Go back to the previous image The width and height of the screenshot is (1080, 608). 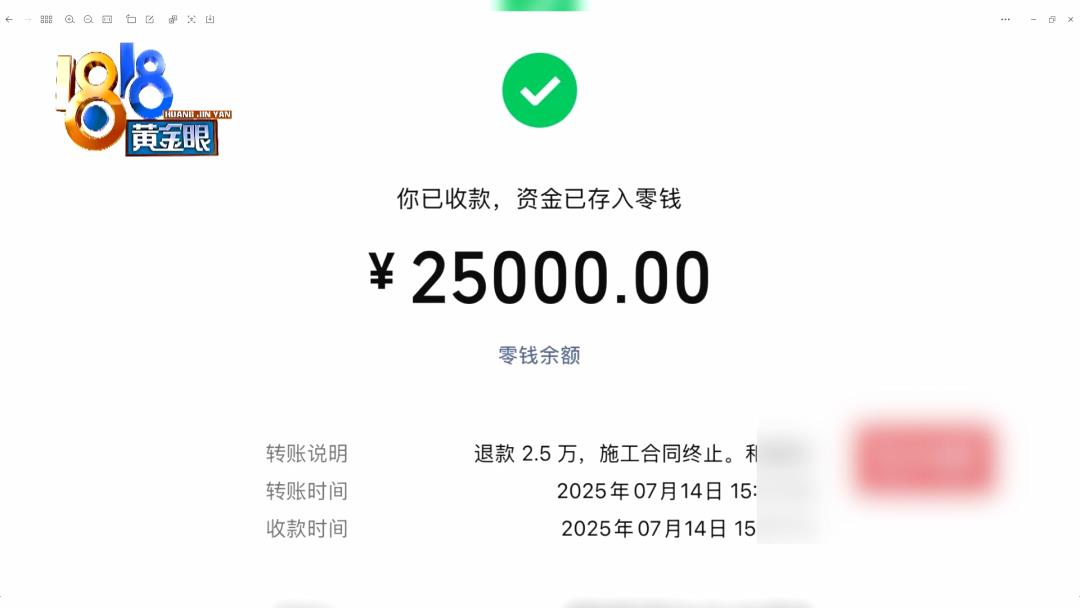(9, 19)
